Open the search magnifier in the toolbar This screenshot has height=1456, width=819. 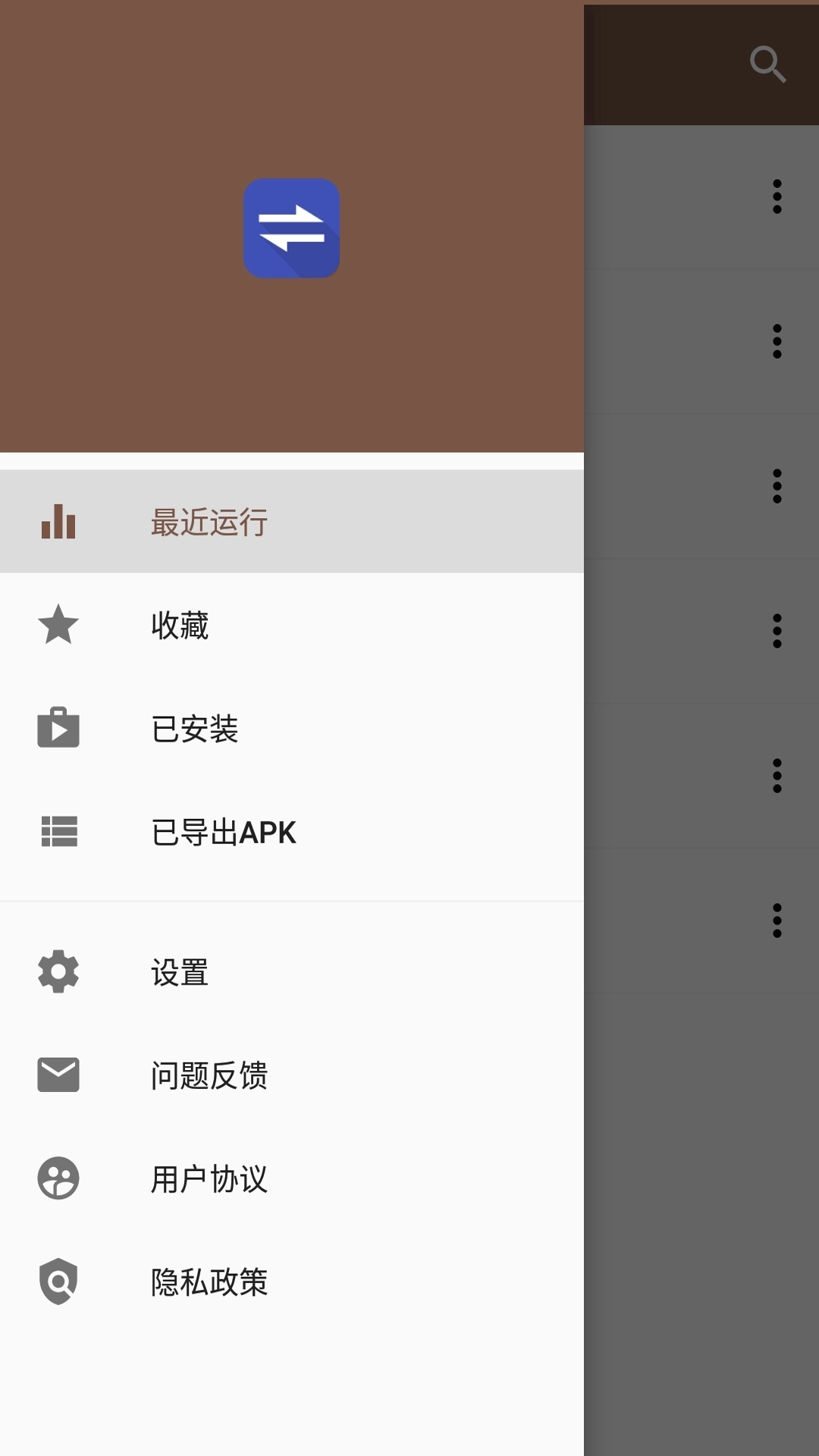[768, 64]
